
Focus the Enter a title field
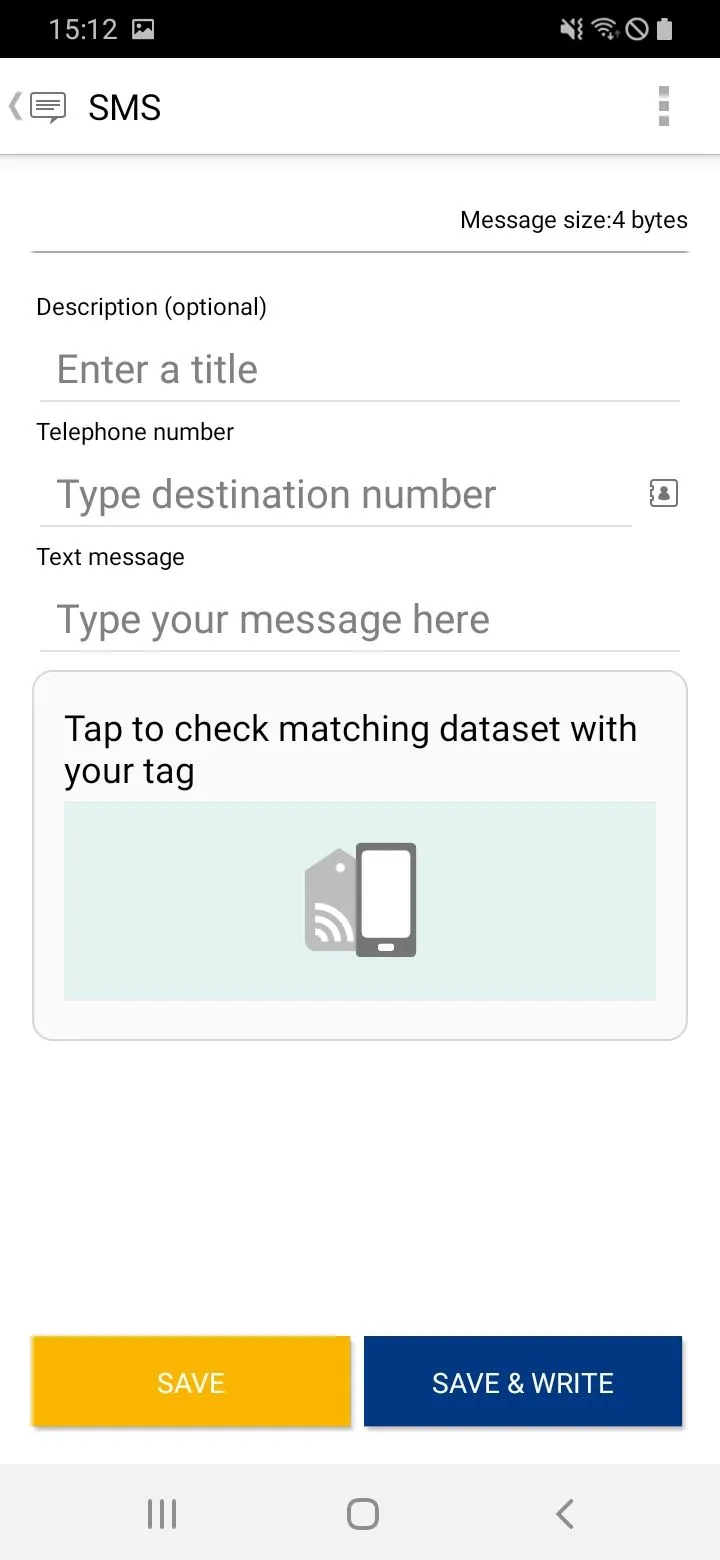click(x=360, y=370)
